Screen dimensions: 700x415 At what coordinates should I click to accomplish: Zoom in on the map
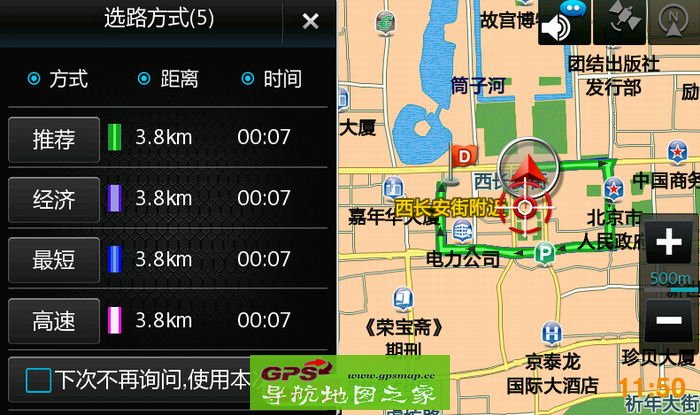[x=666, y=243]
